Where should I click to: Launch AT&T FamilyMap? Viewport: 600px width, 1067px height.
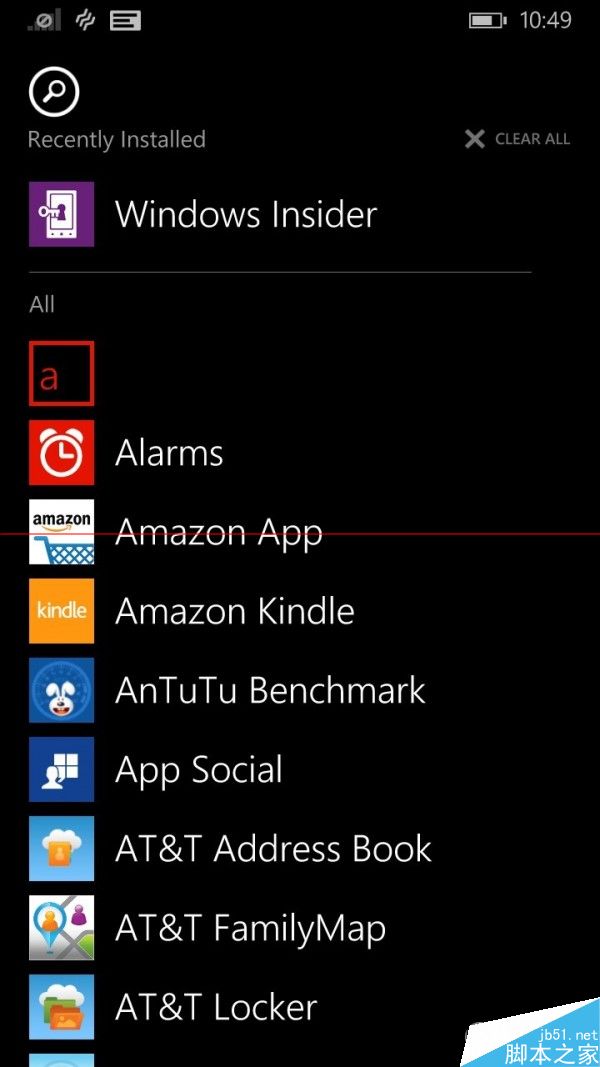[x=250, y=928]
